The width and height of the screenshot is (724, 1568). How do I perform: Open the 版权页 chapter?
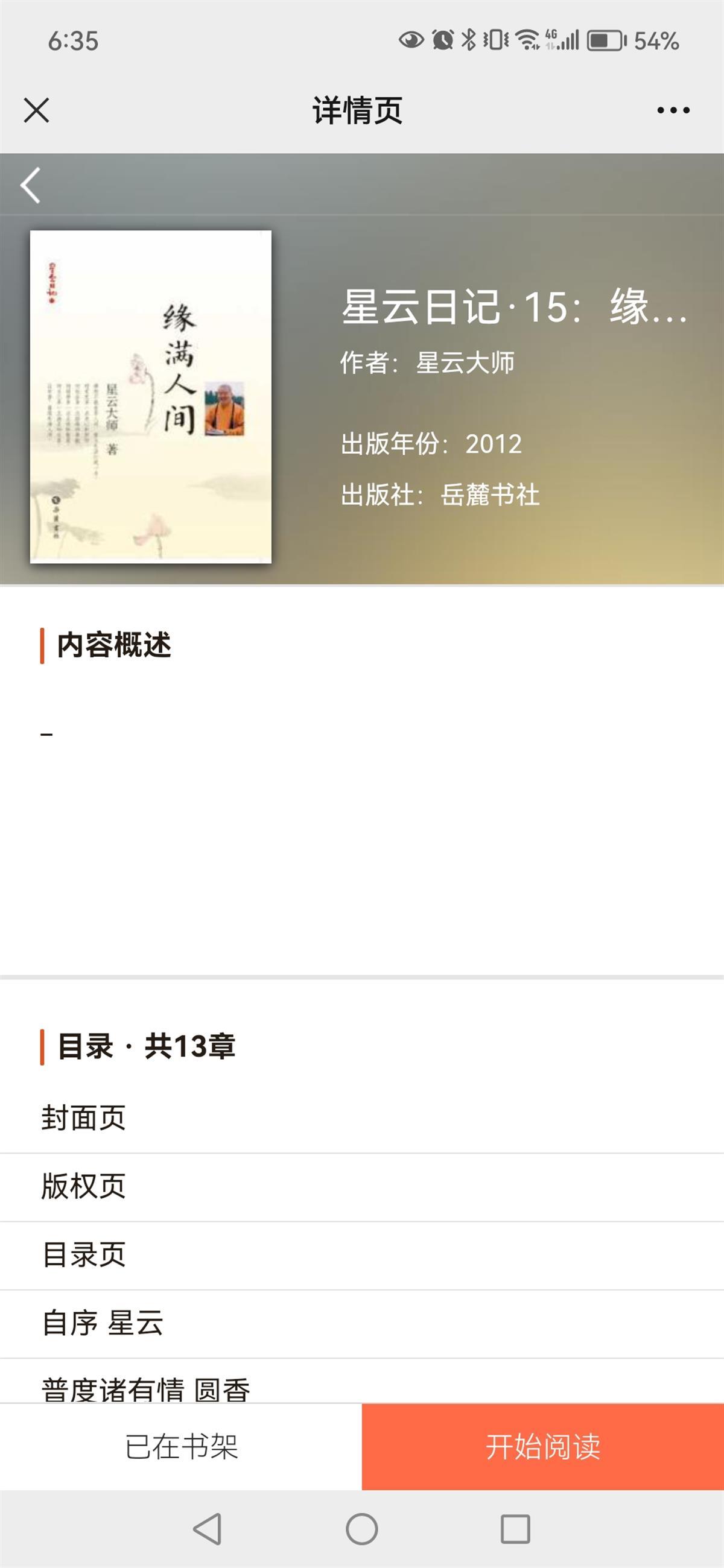[x=83, y=1186]
